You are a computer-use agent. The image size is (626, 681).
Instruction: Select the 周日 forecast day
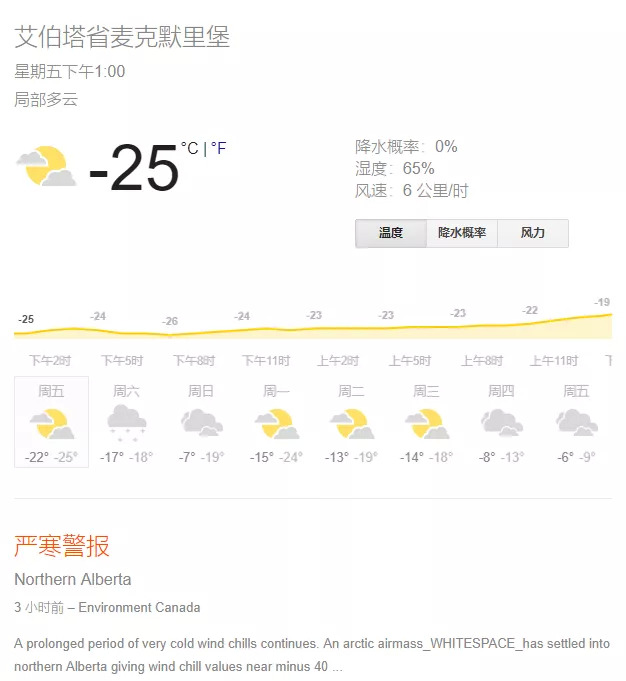coord(201,422)
